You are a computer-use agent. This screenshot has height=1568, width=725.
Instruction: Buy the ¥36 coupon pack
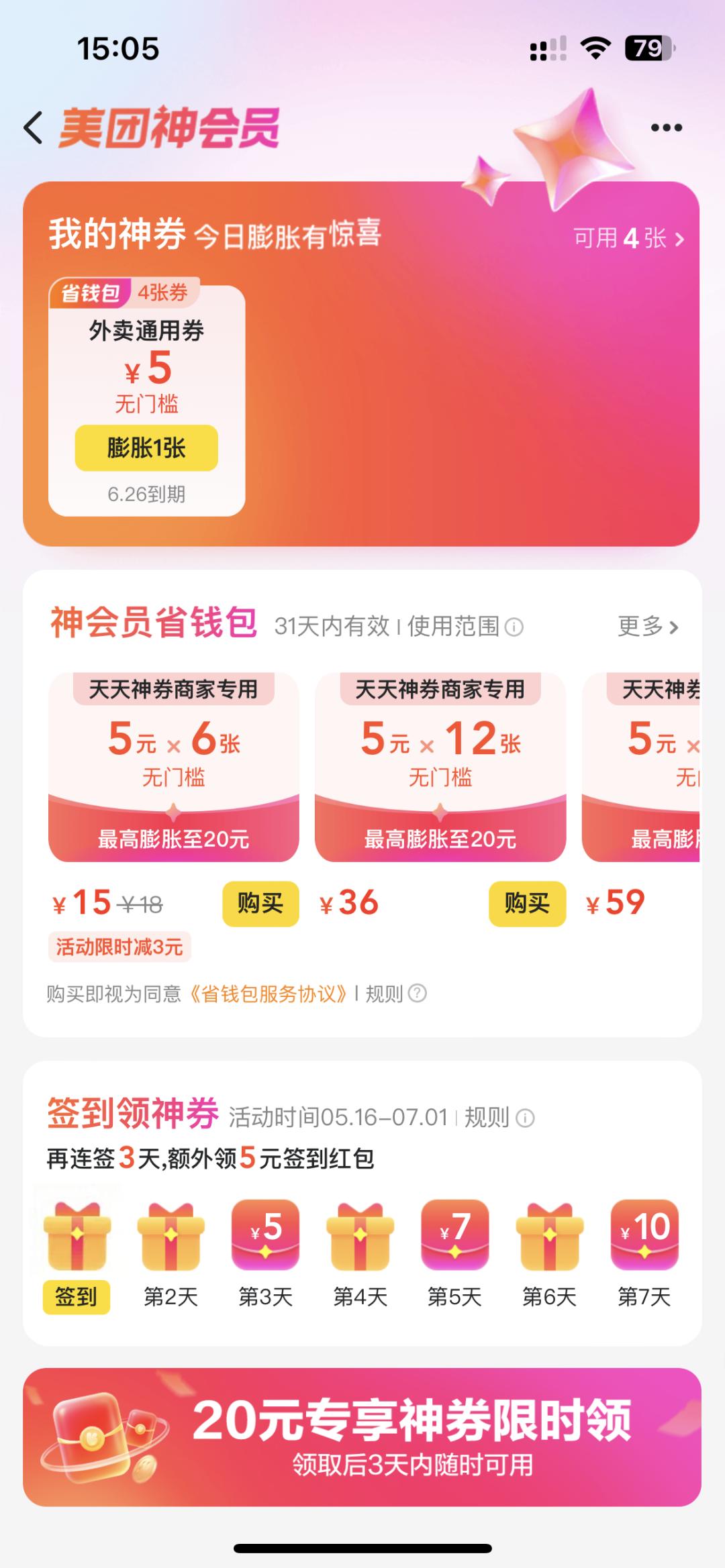(527, 903)
